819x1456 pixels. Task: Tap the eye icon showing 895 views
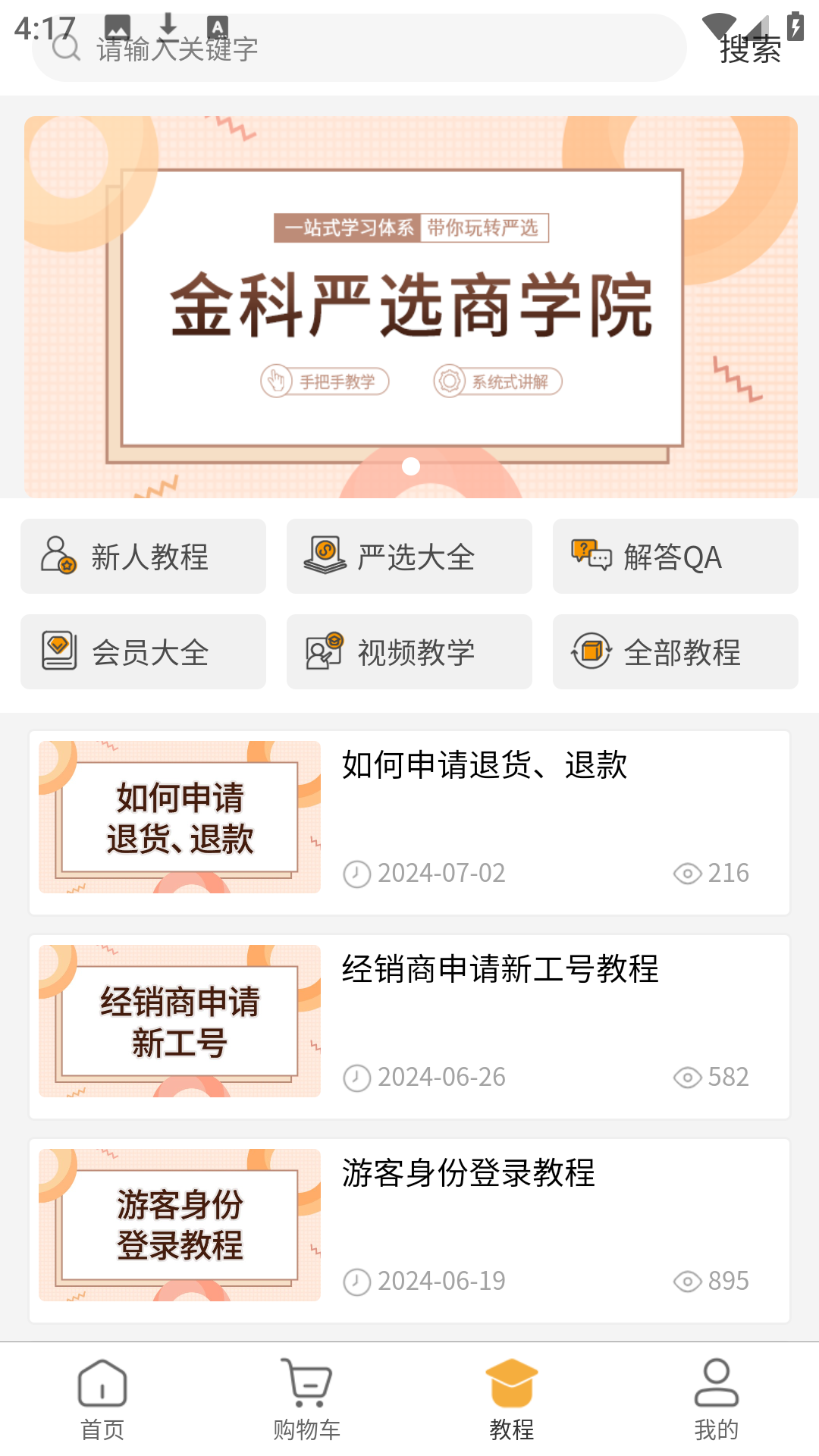pos(687,1280)
